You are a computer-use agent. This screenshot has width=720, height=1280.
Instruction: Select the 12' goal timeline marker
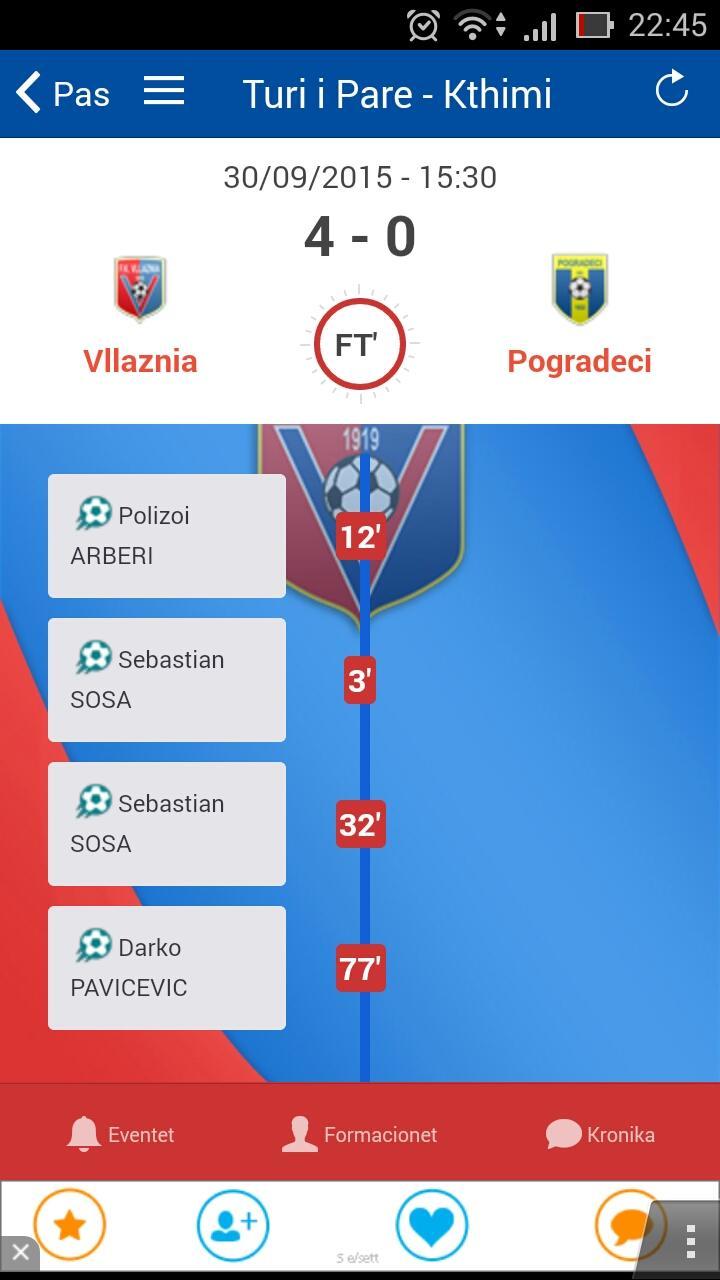[359, 536]
